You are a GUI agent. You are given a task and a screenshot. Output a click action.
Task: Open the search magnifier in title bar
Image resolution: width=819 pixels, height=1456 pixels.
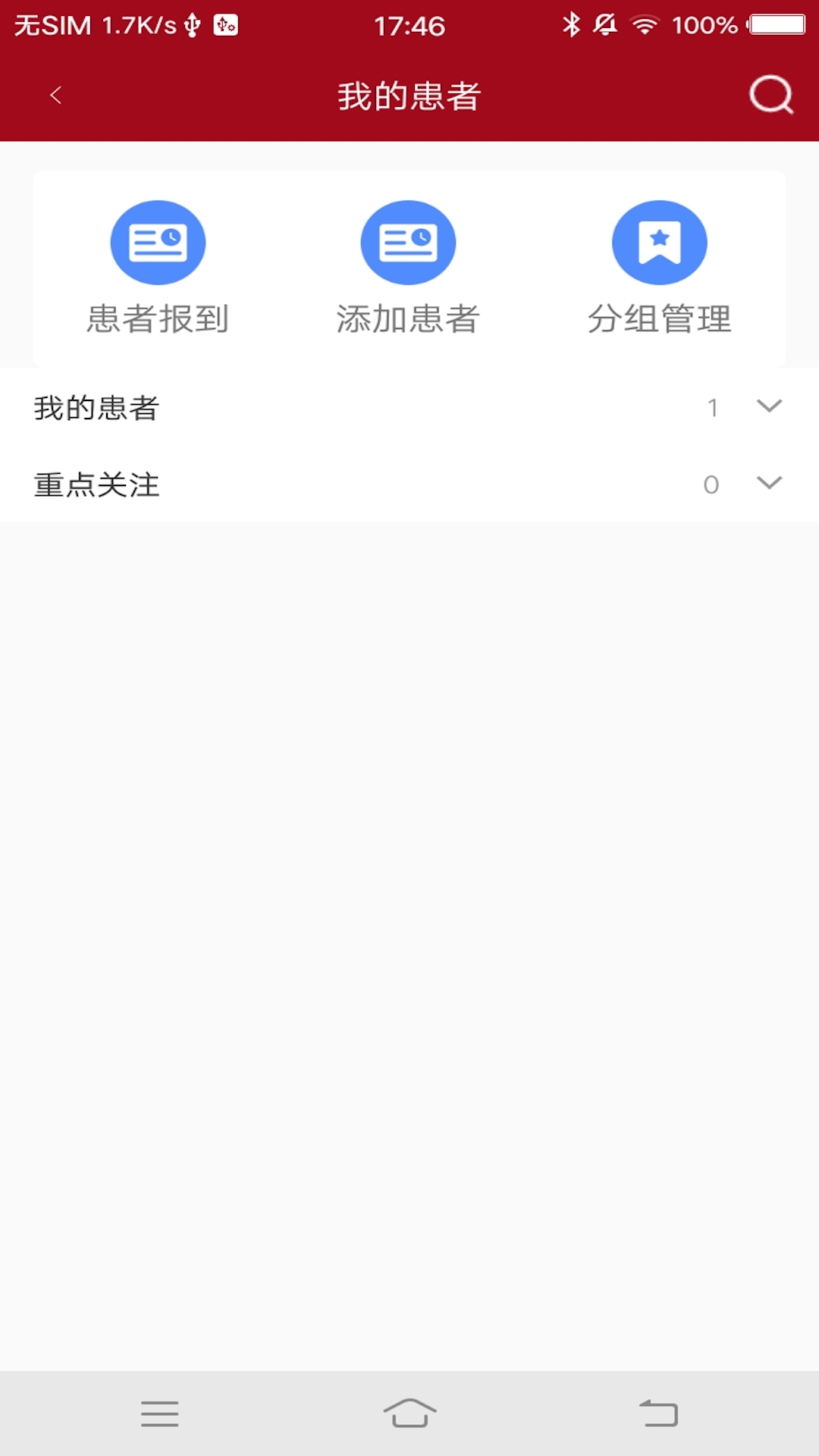(x=770, y=95)
